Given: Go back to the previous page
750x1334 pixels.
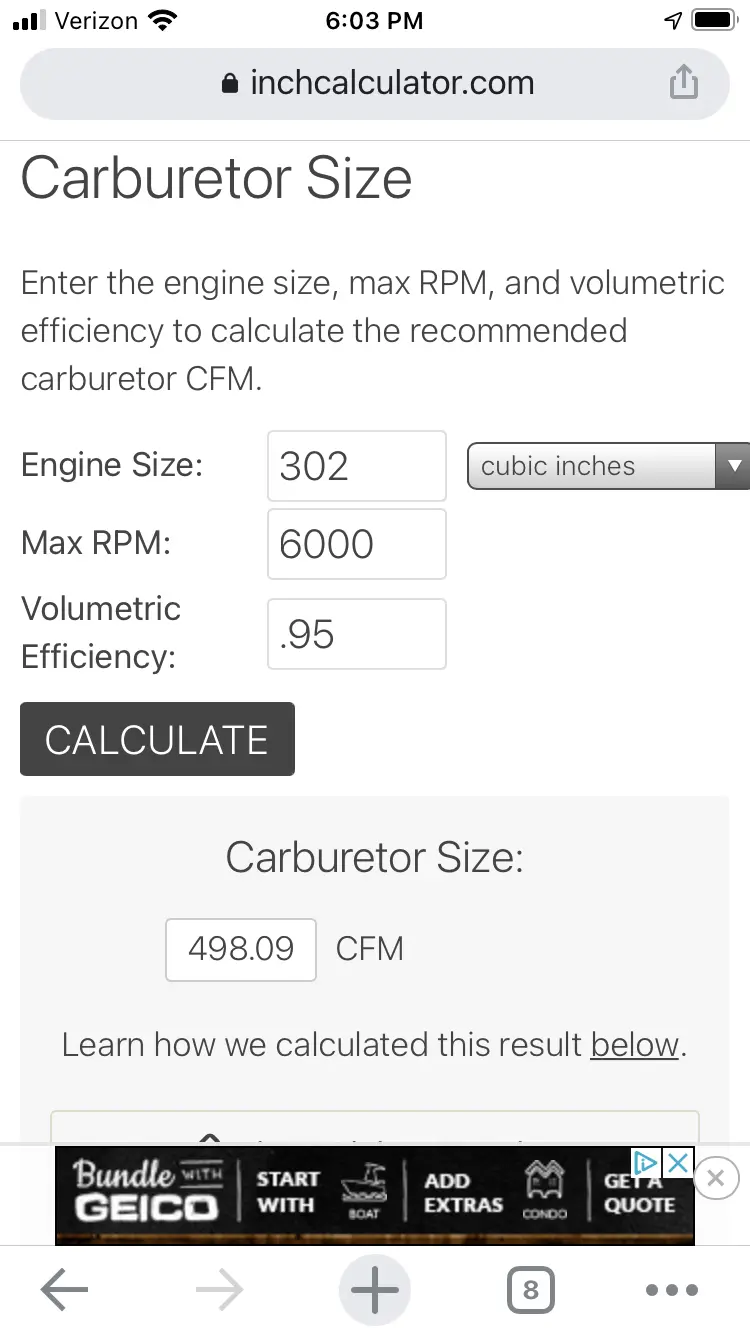Looking at the screenshot, I should pos(65,1290).
